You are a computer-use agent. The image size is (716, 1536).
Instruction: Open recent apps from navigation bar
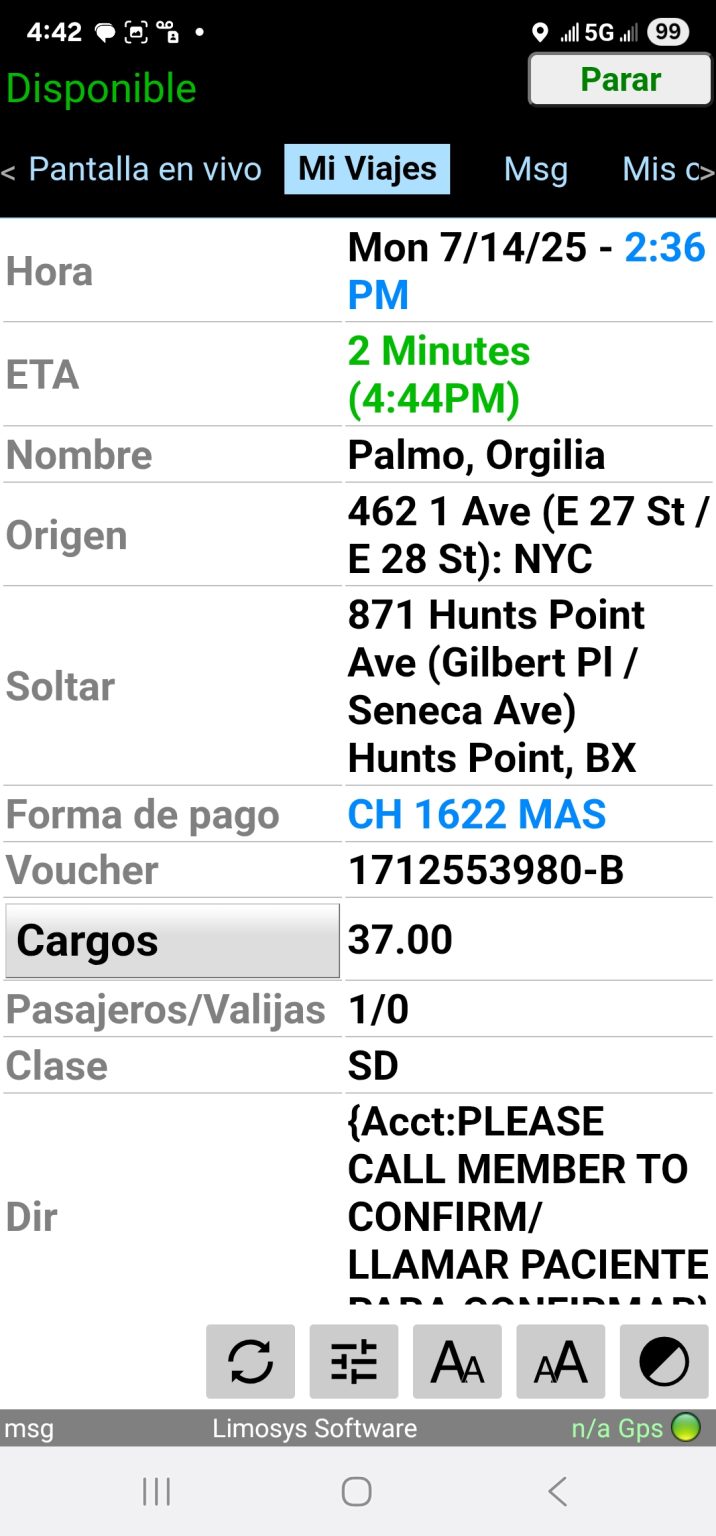156,1491
